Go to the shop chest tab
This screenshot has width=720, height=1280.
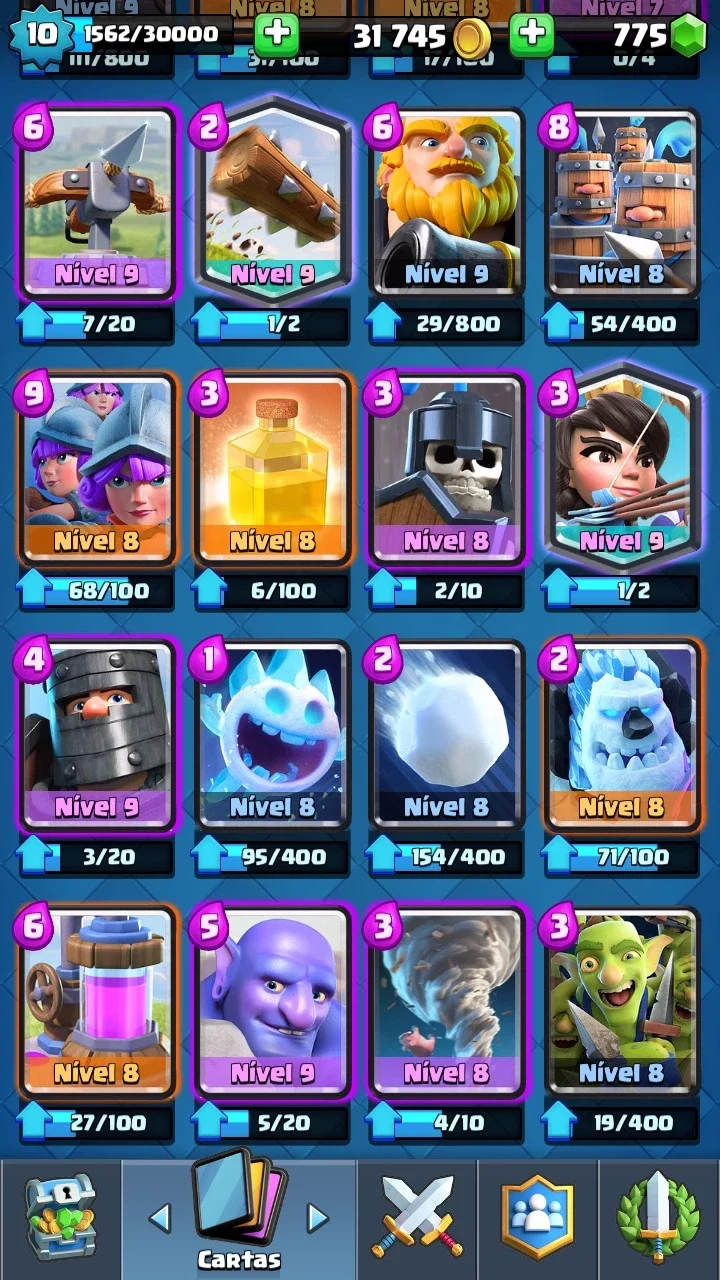pos(60,1219)
